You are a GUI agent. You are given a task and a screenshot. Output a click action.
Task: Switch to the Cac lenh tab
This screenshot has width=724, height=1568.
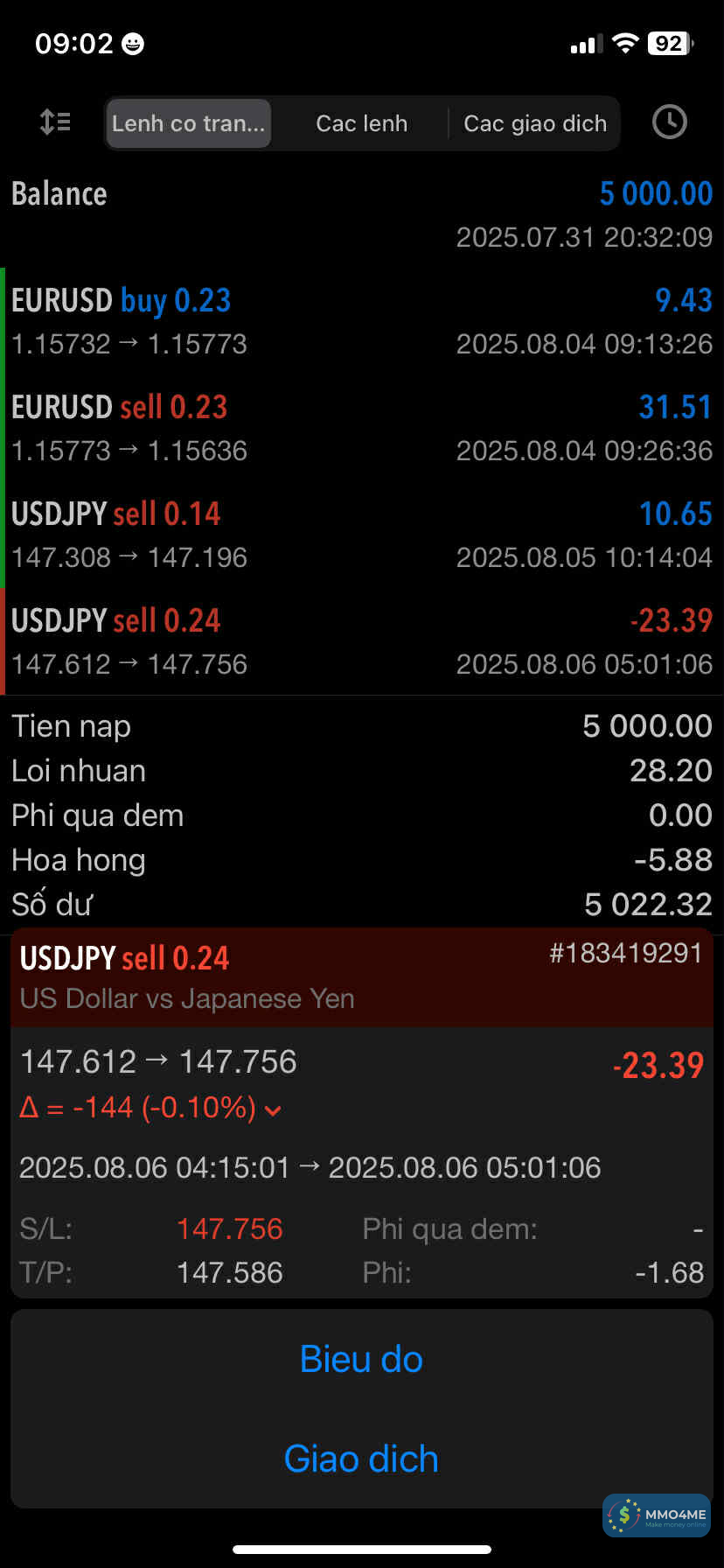point(361,123)
